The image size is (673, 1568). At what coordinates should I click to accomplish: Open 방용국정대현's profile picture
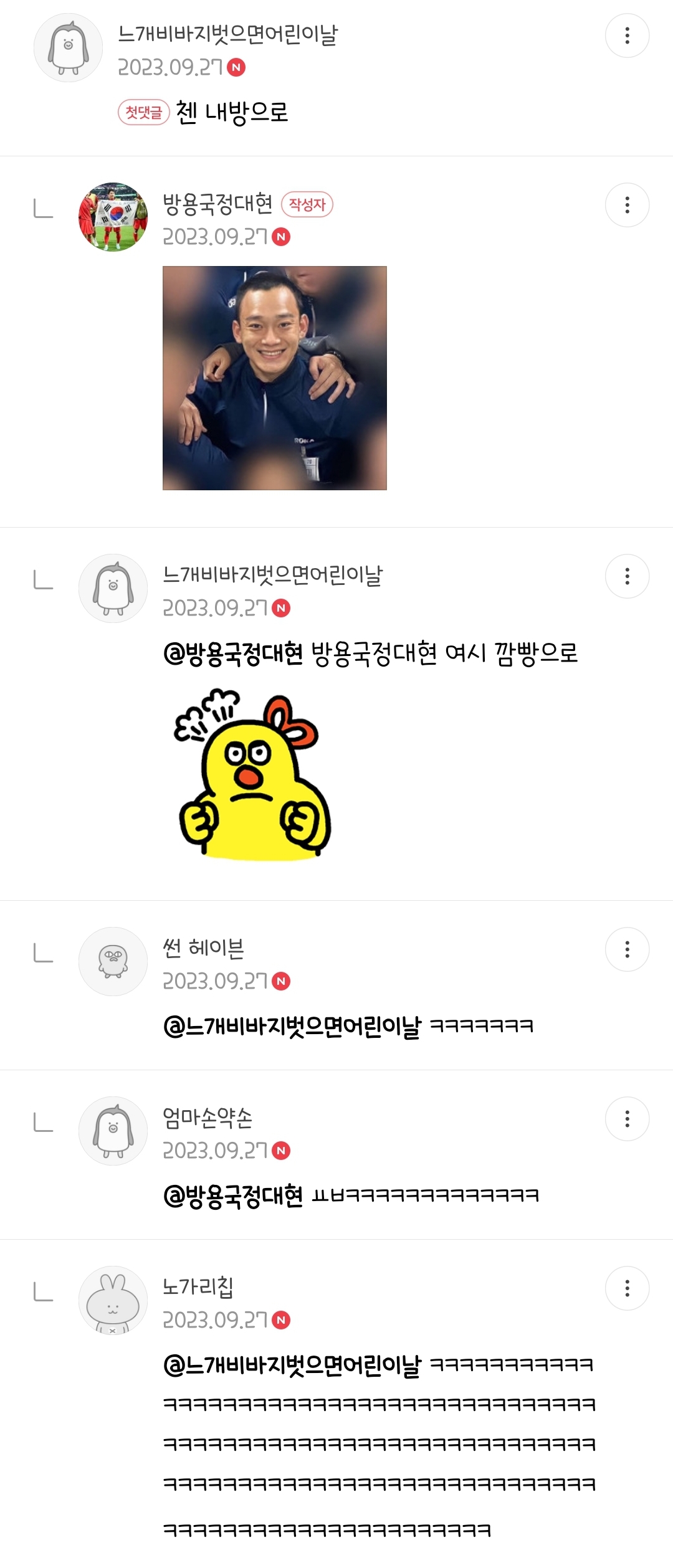pyautogui.click(x=113, y=217)
